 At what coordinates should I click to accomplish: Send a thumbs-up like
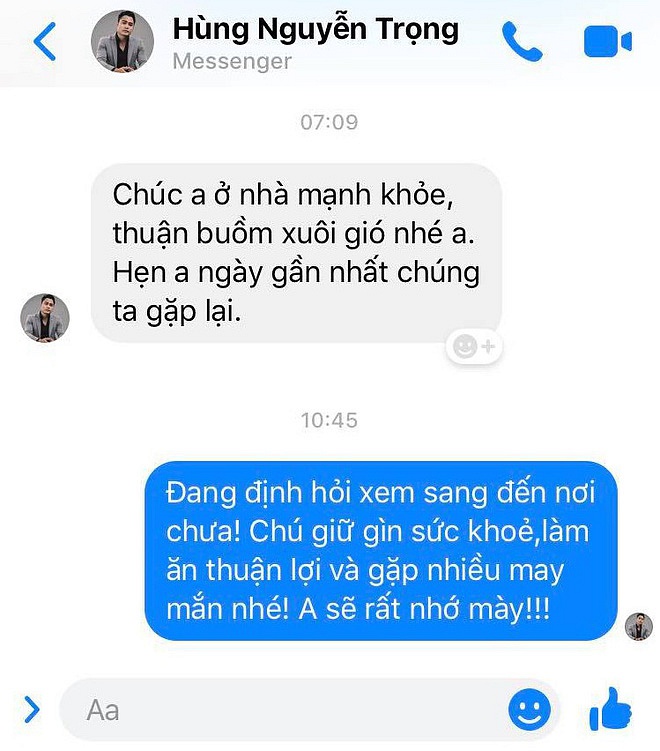[x=611, y=710]
